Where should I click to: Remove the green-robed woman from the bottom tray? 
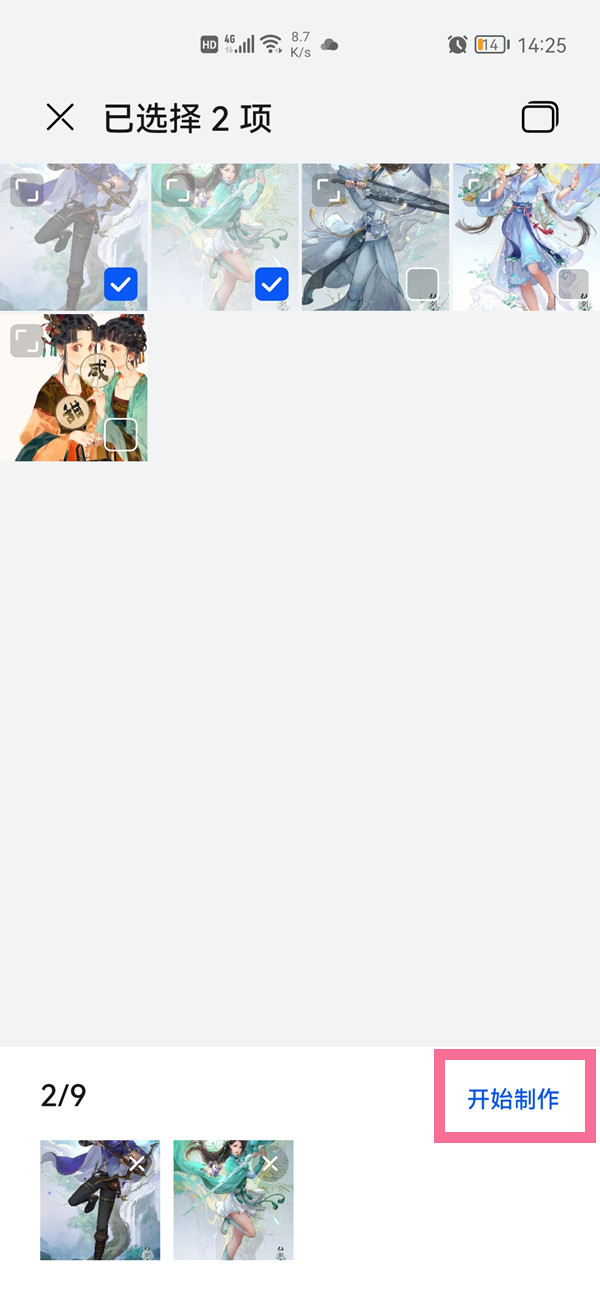point(270,1164)
